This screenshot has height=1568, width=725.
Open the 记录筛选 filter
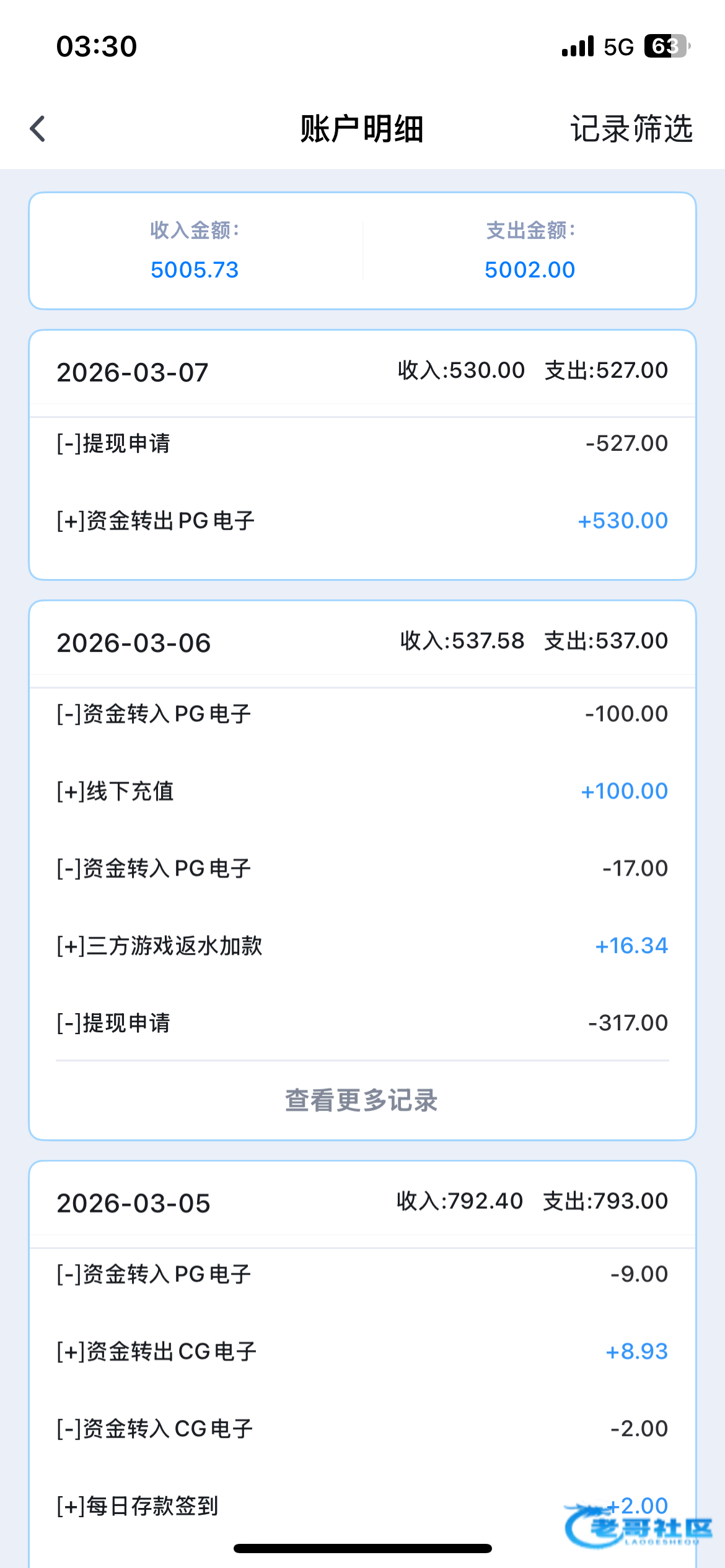(631, 129)
